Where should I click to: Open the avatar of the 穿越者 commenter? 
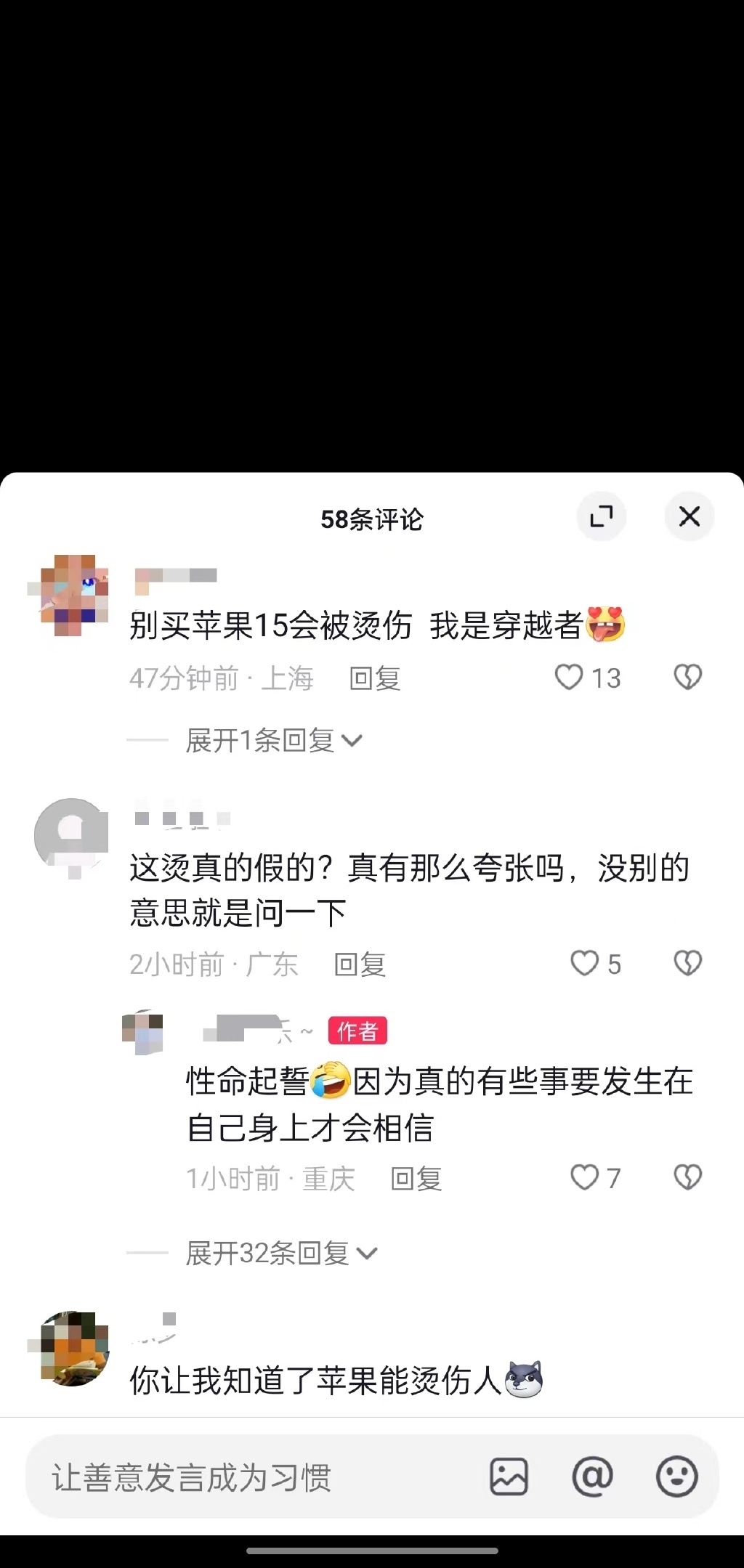pyautogui.click(x=71, y=594)
